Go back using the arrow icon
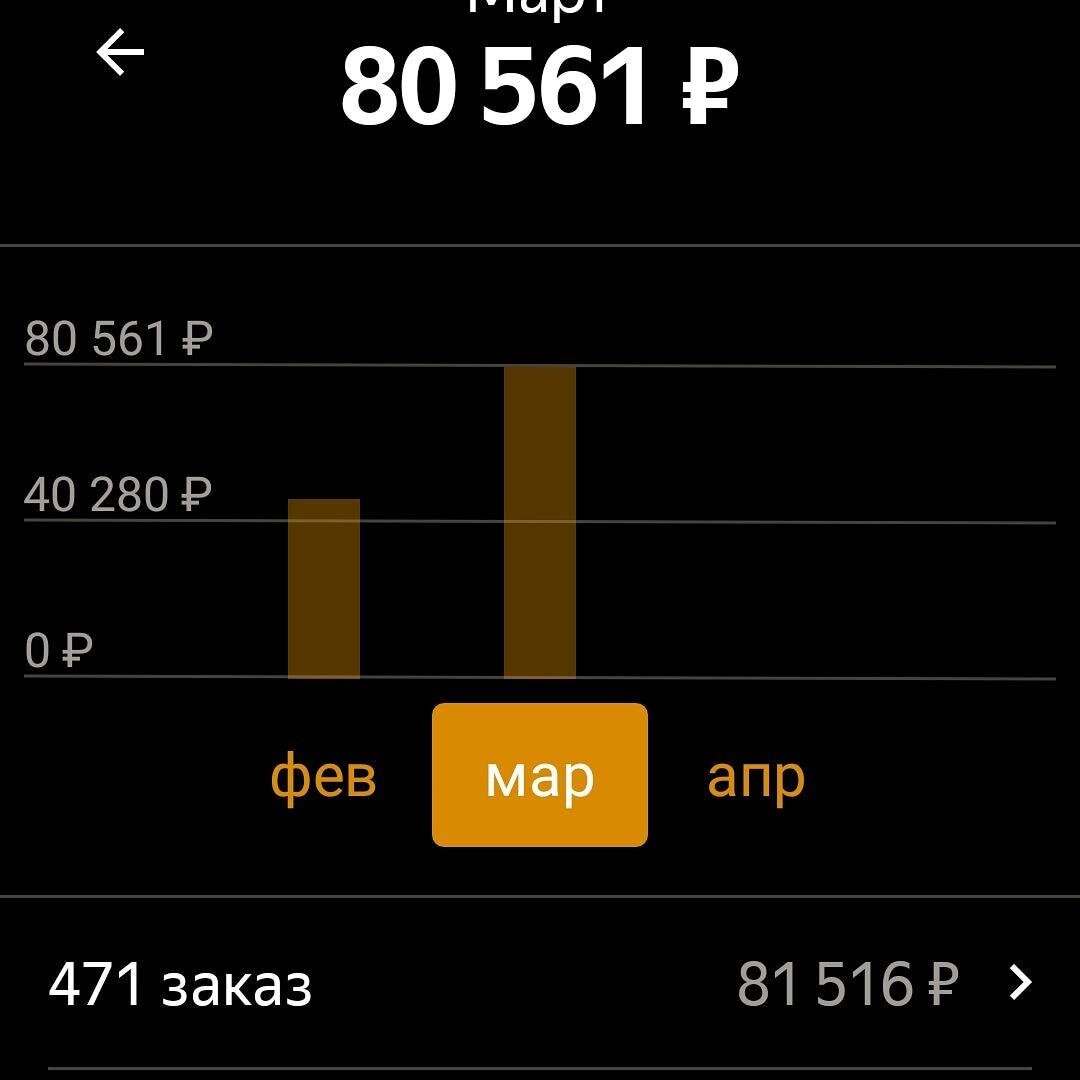The image size is (1080, 1080). [120, 53]
